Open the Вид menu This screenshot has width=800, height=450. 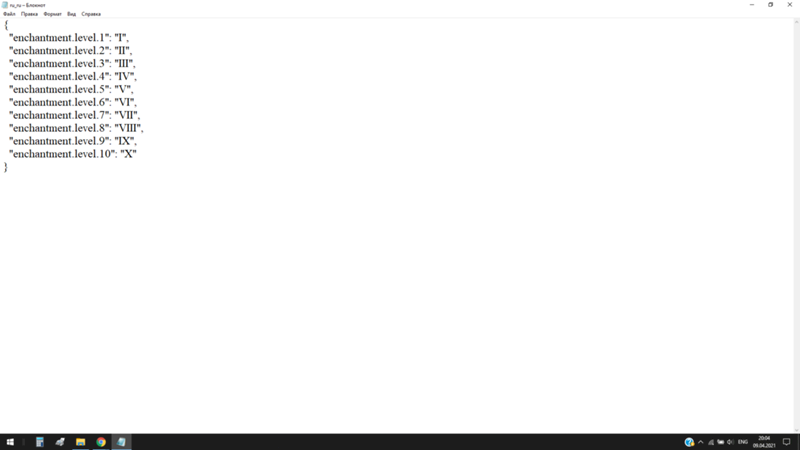coord(71,14)
